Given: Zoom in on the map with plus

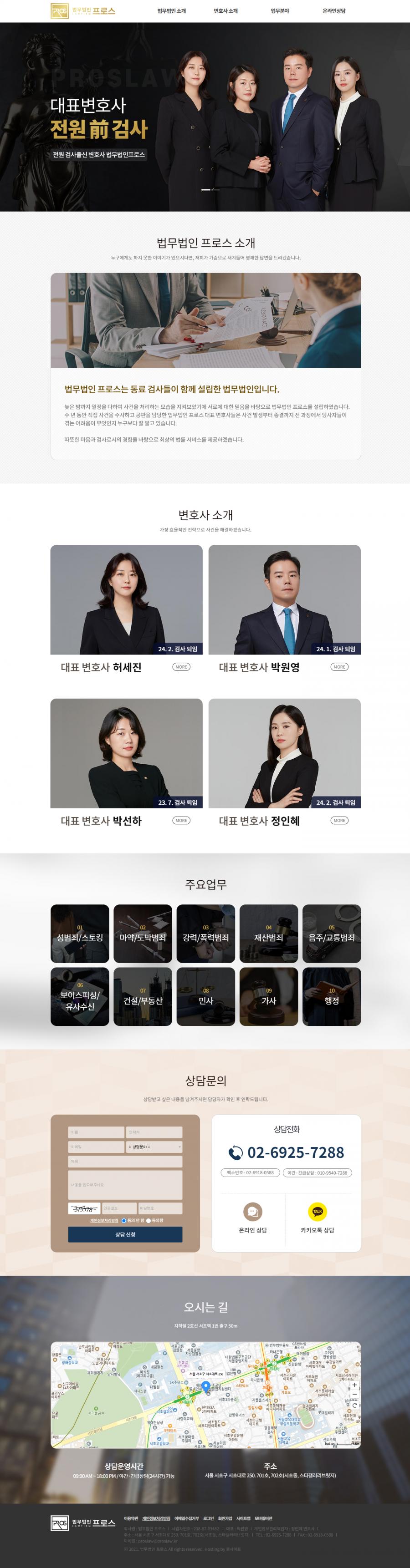Looking at the screenshot, I should (354, 1385).
